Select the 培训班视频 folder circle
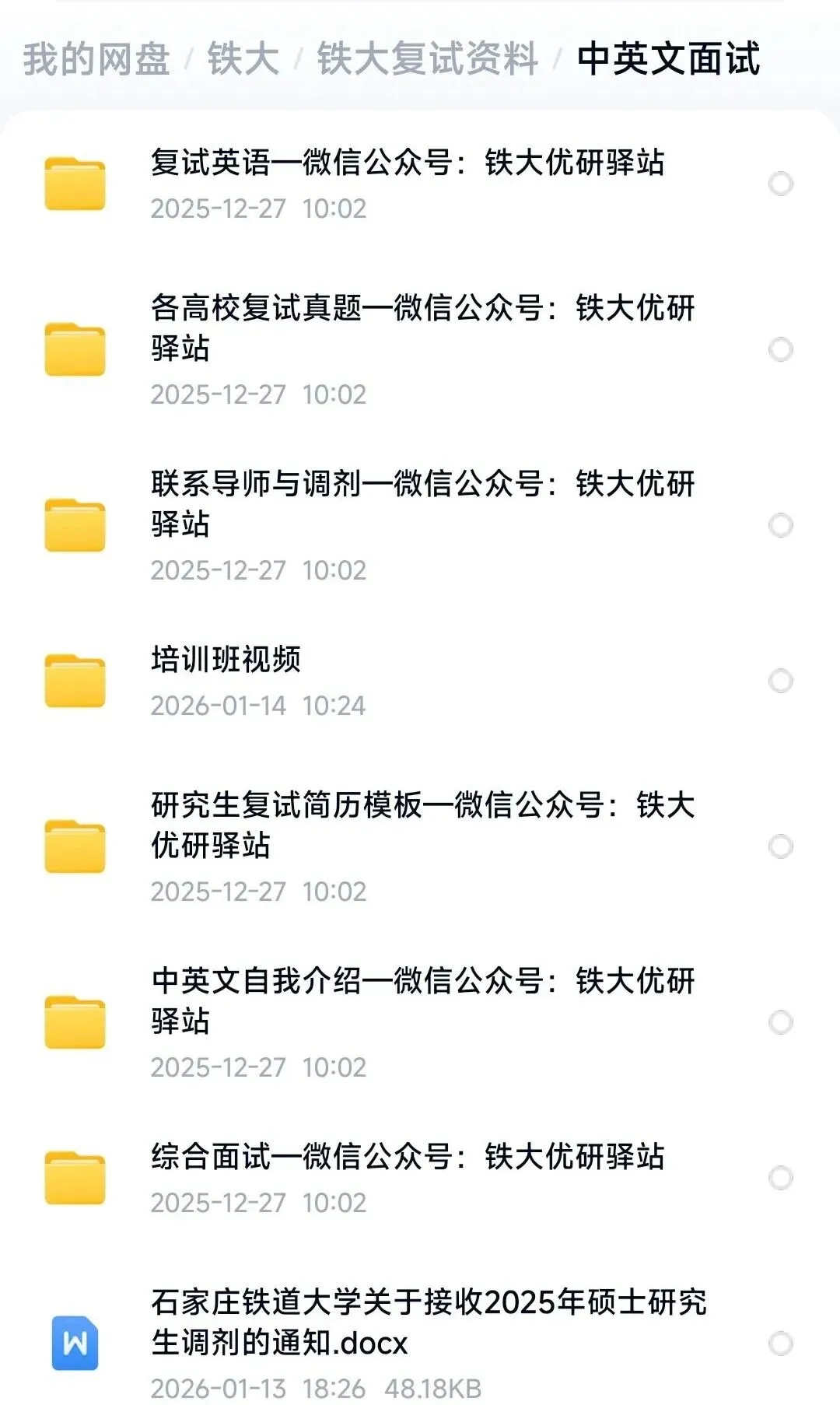 [780, 681]
